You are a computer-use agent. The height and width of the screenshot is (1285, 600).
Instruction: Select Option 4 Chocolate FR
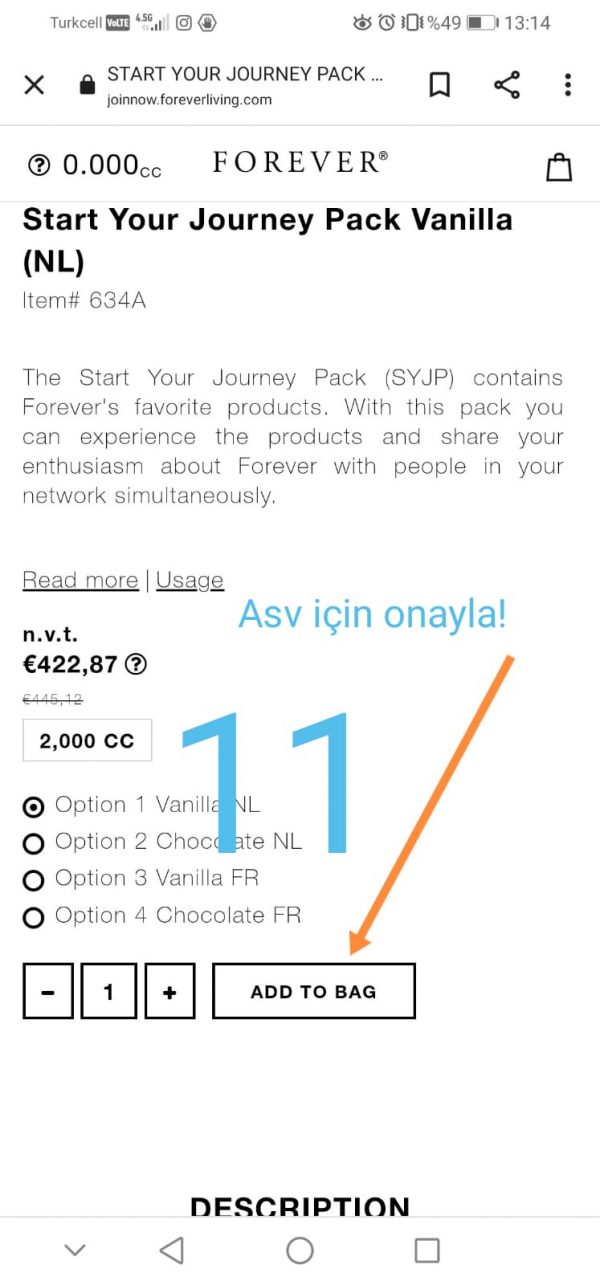34,917
